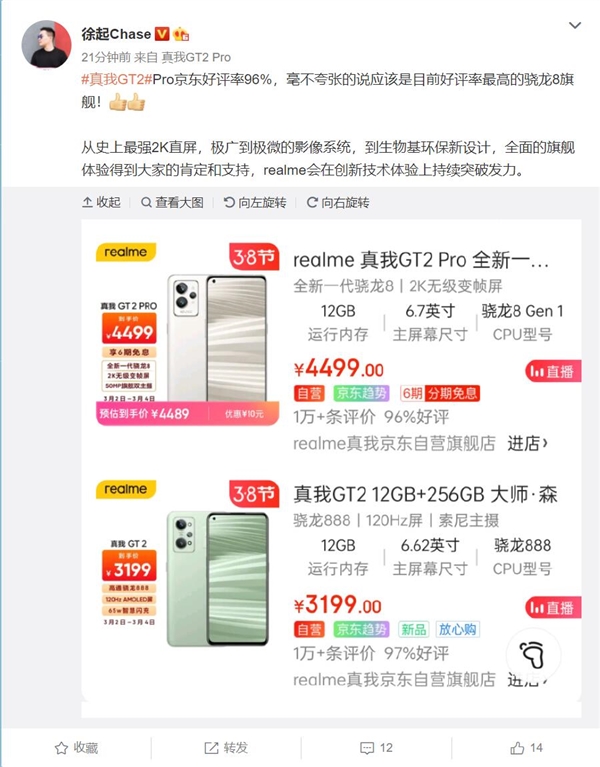Viewport: 600px width, 767px height.
Task: Open the comments showing 12
Action: tap(375, 747)
